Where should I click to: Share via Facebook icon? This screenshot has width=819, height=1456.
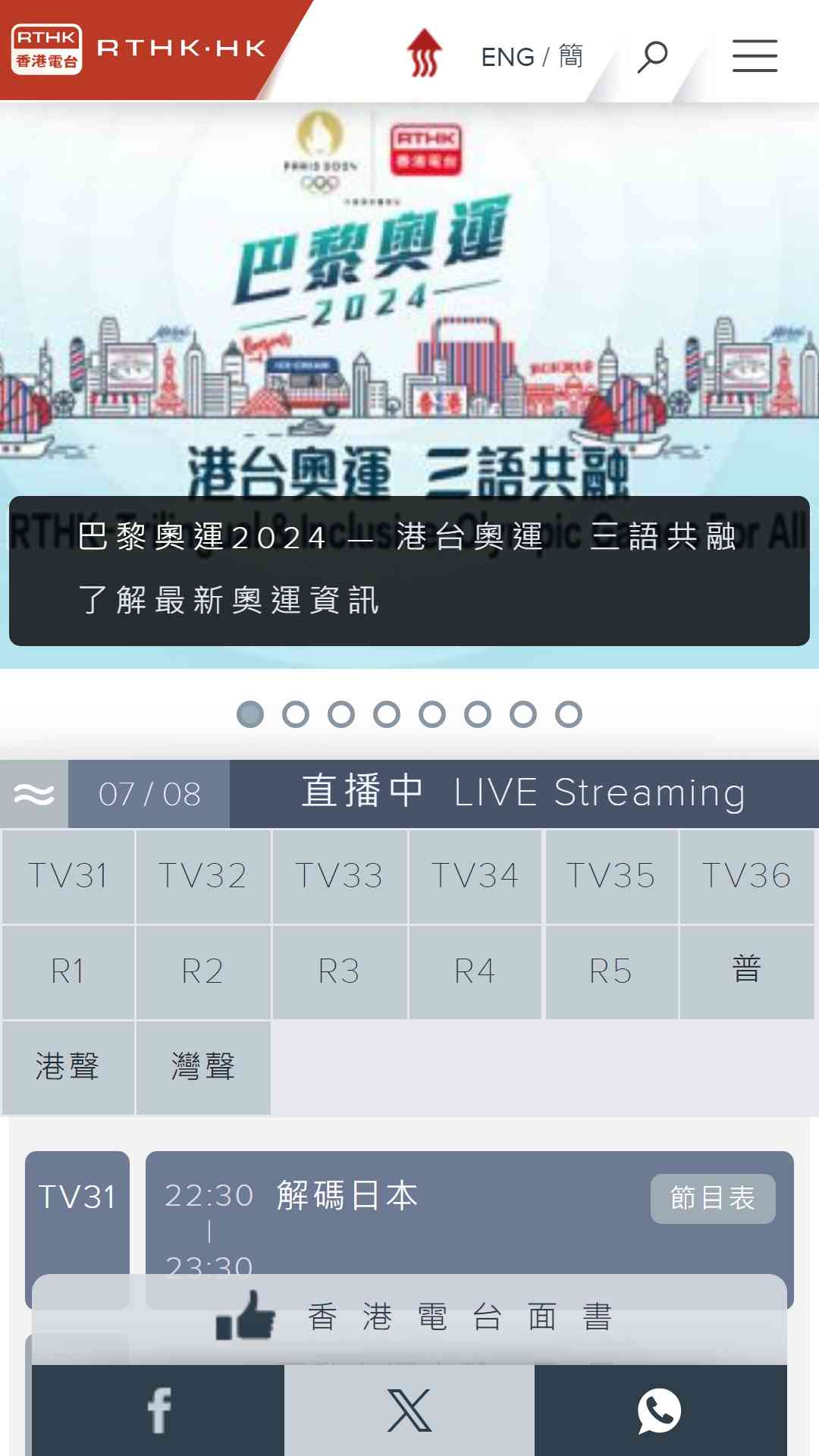(x=158, y=1410)
